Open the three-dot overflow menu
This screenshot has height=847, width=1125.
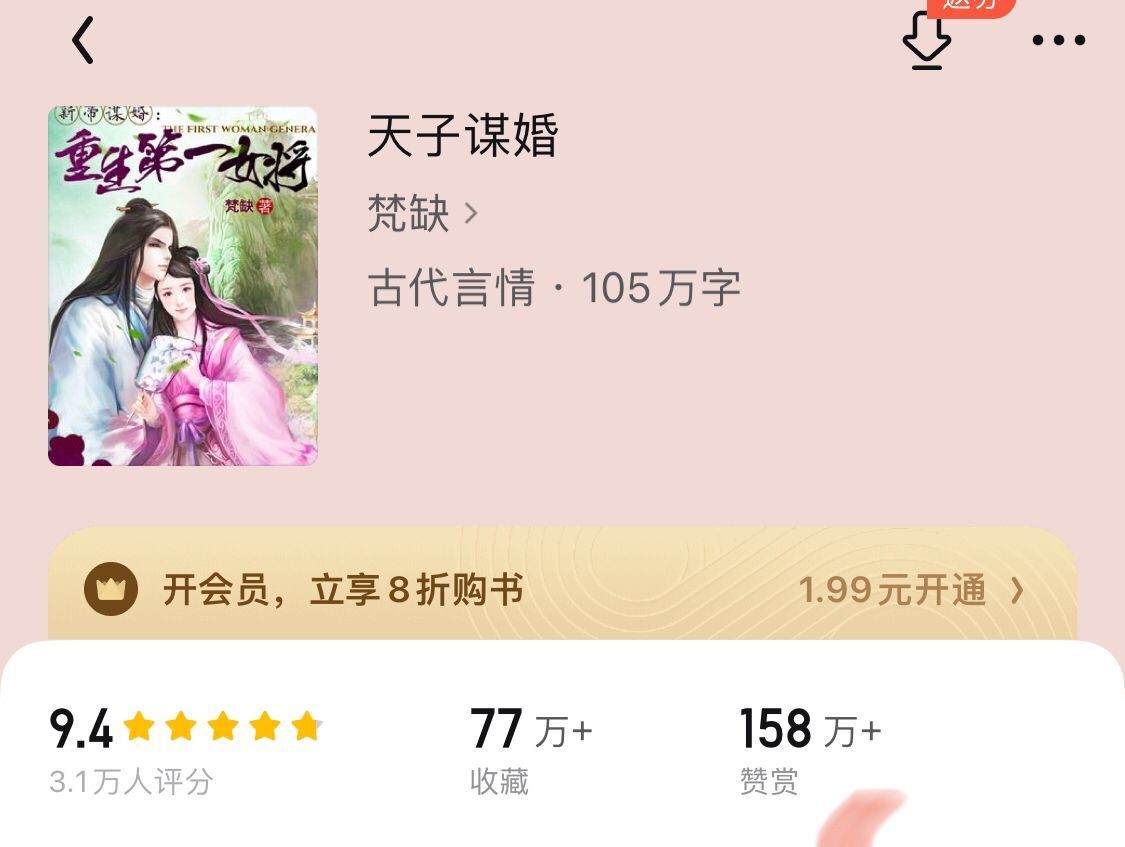[x=1058, y=41]
